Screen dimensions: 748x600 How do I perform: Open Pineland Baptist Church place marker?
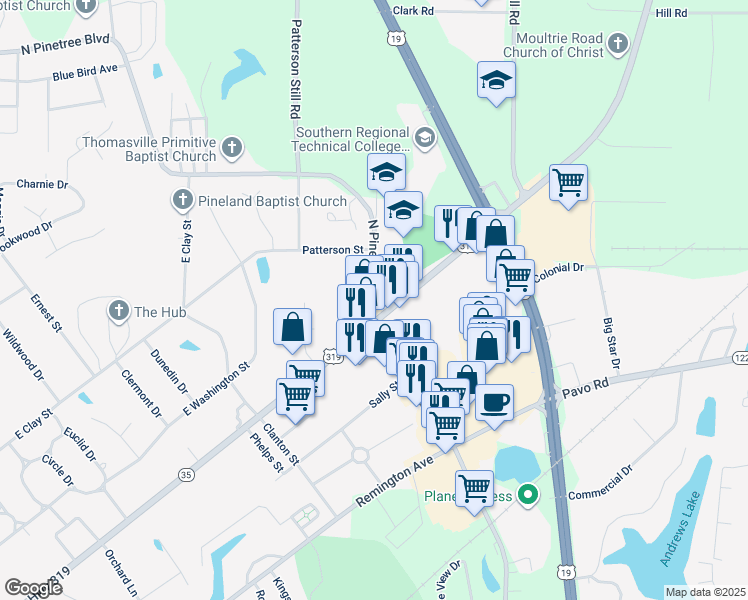[x=182, y=201]
